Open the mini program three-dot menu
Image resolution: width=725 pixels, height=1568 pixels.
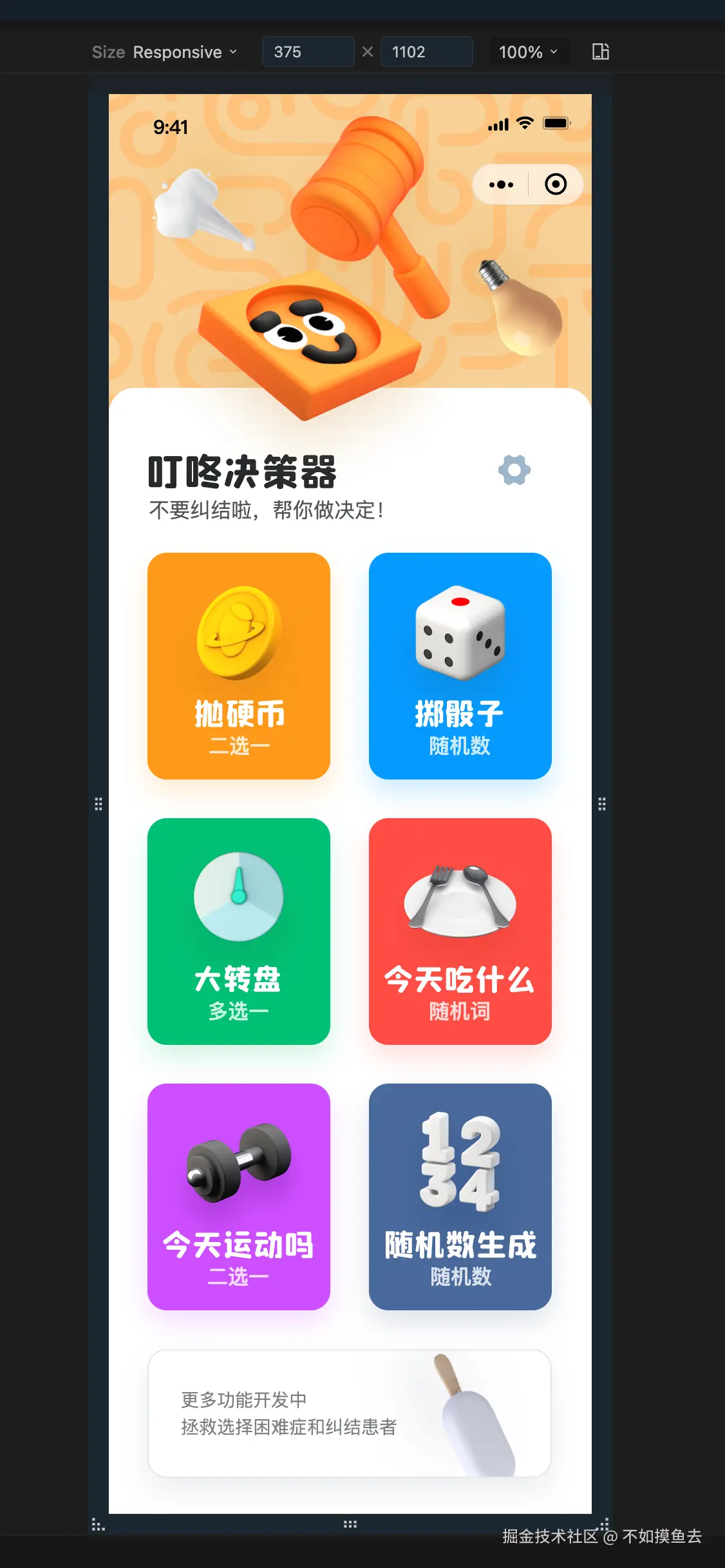tap(501, 185)
